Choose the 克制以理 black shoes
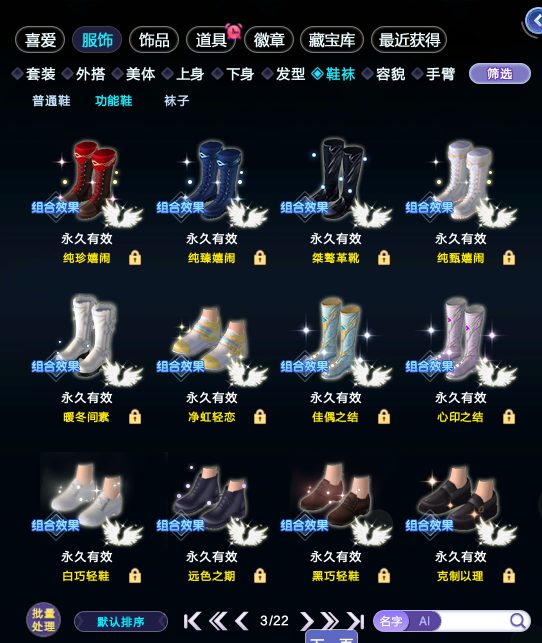This screenshot has width=542, height=643. pyautogui.click(x=460, y=520)
